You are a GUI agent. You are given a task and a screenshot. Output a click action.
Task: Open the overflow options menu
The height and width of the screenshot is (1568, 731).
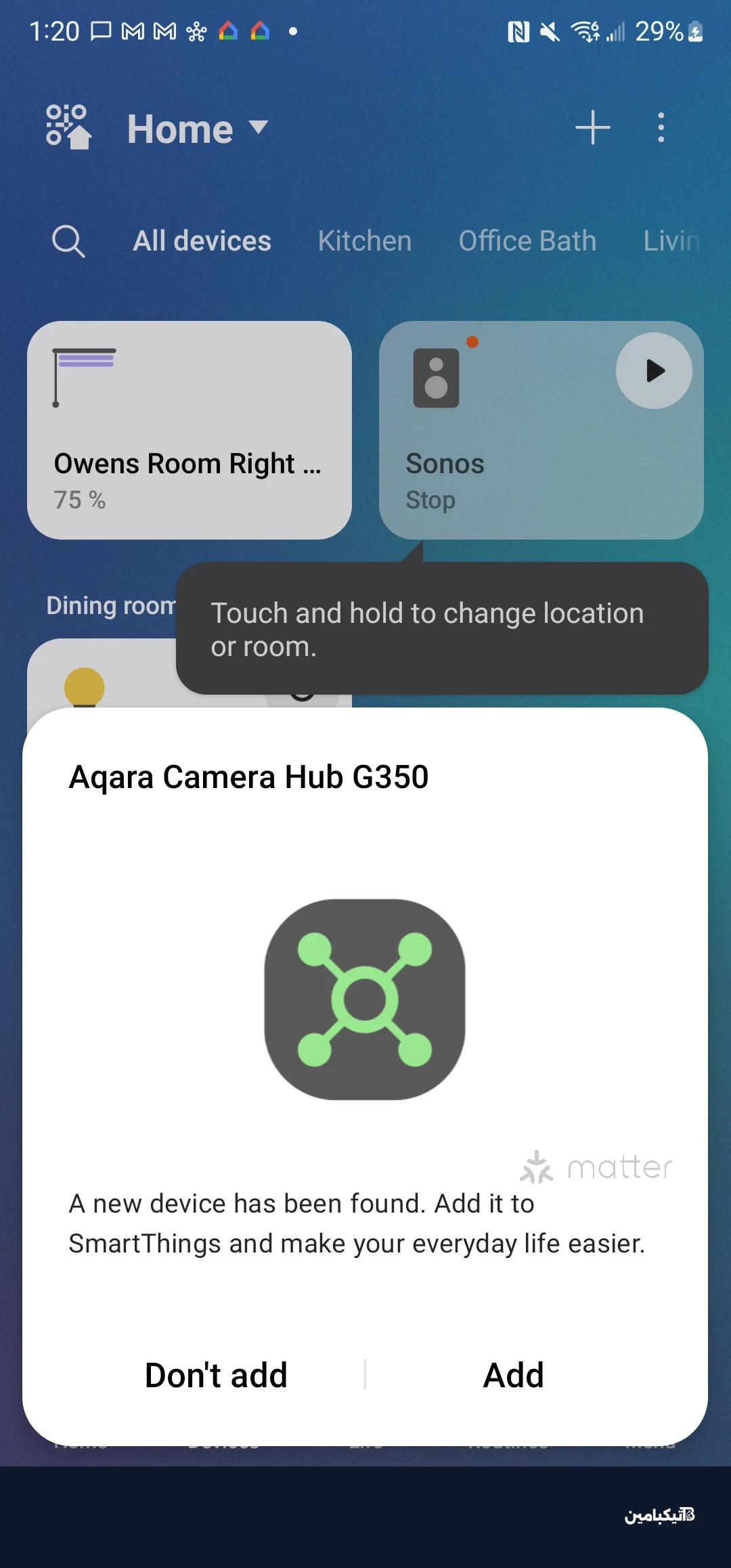661,127
